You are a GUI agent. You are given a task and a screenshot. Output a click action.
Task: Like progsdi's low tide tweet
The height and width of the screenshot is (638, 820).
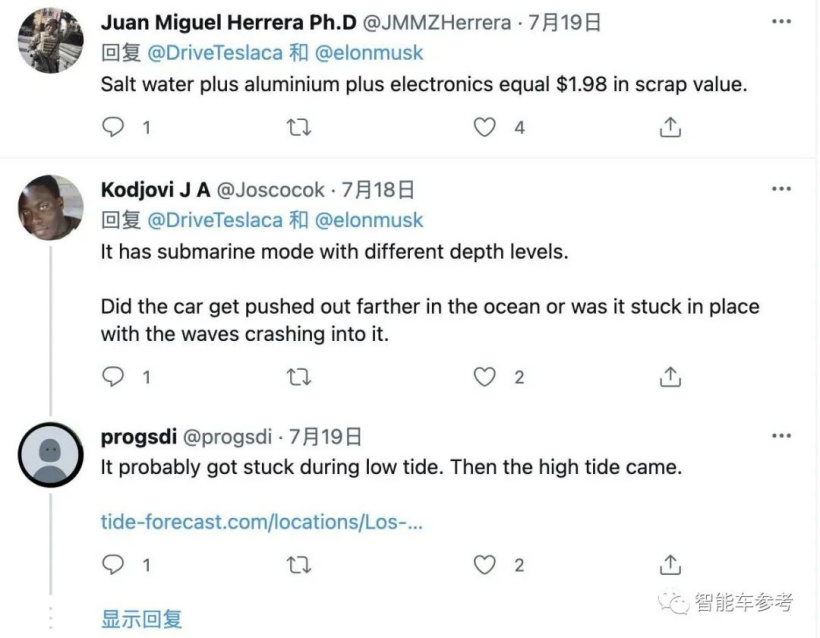pos(485,565)
